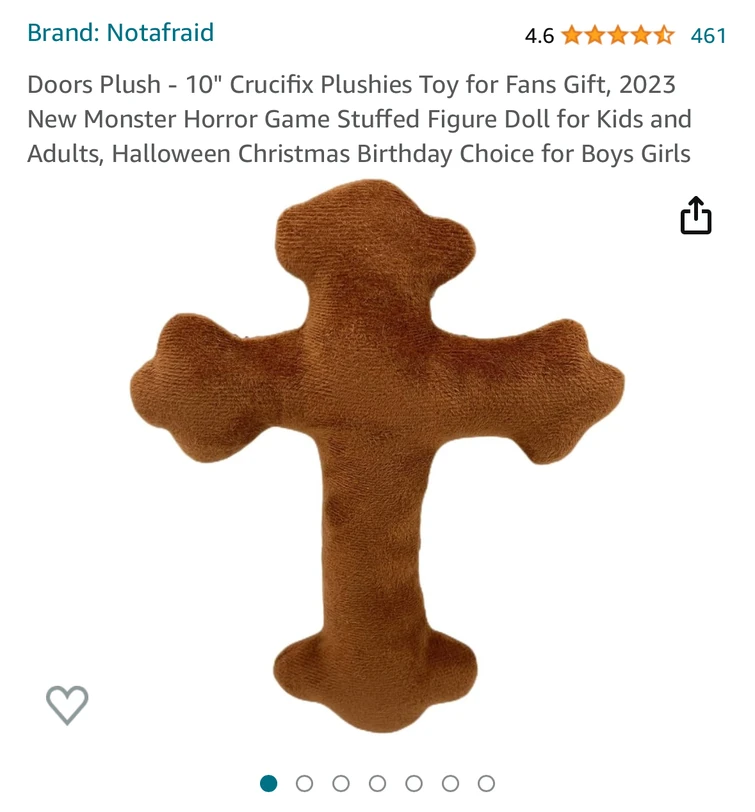Jump to the last image dot
755x812 pixels.
pos(486,783)
